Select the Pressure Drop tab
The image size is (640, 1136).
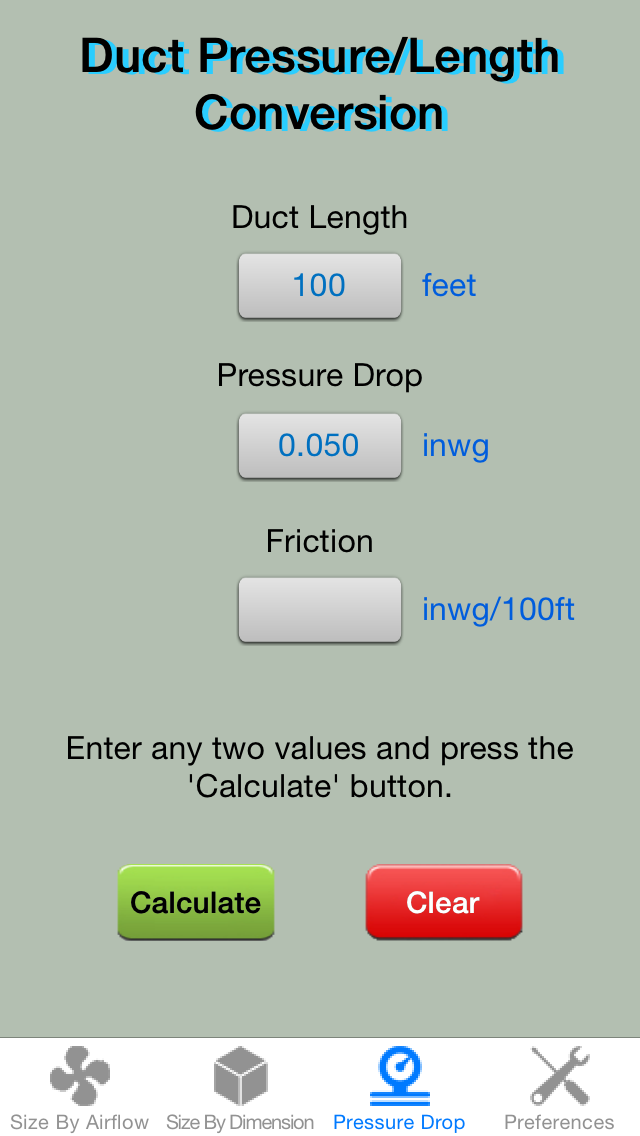coord(399,1088)
